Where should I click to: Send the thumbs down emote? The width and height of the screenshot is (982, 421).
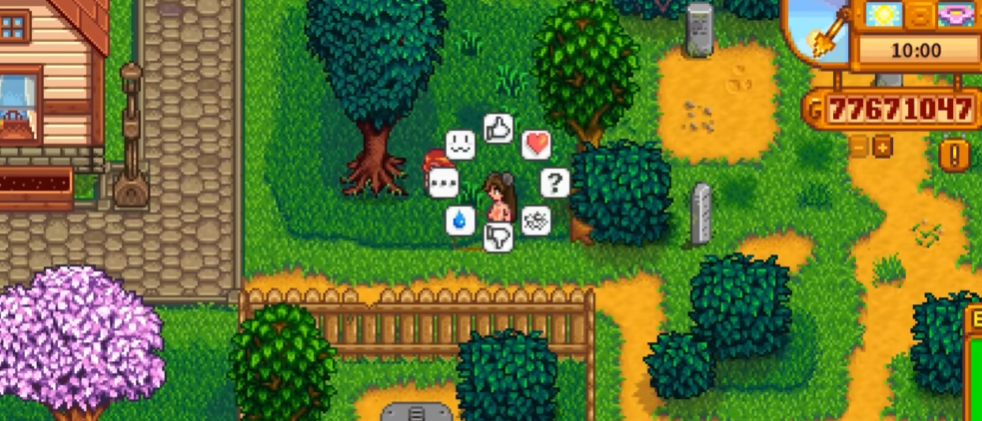[x=498, y=237]
